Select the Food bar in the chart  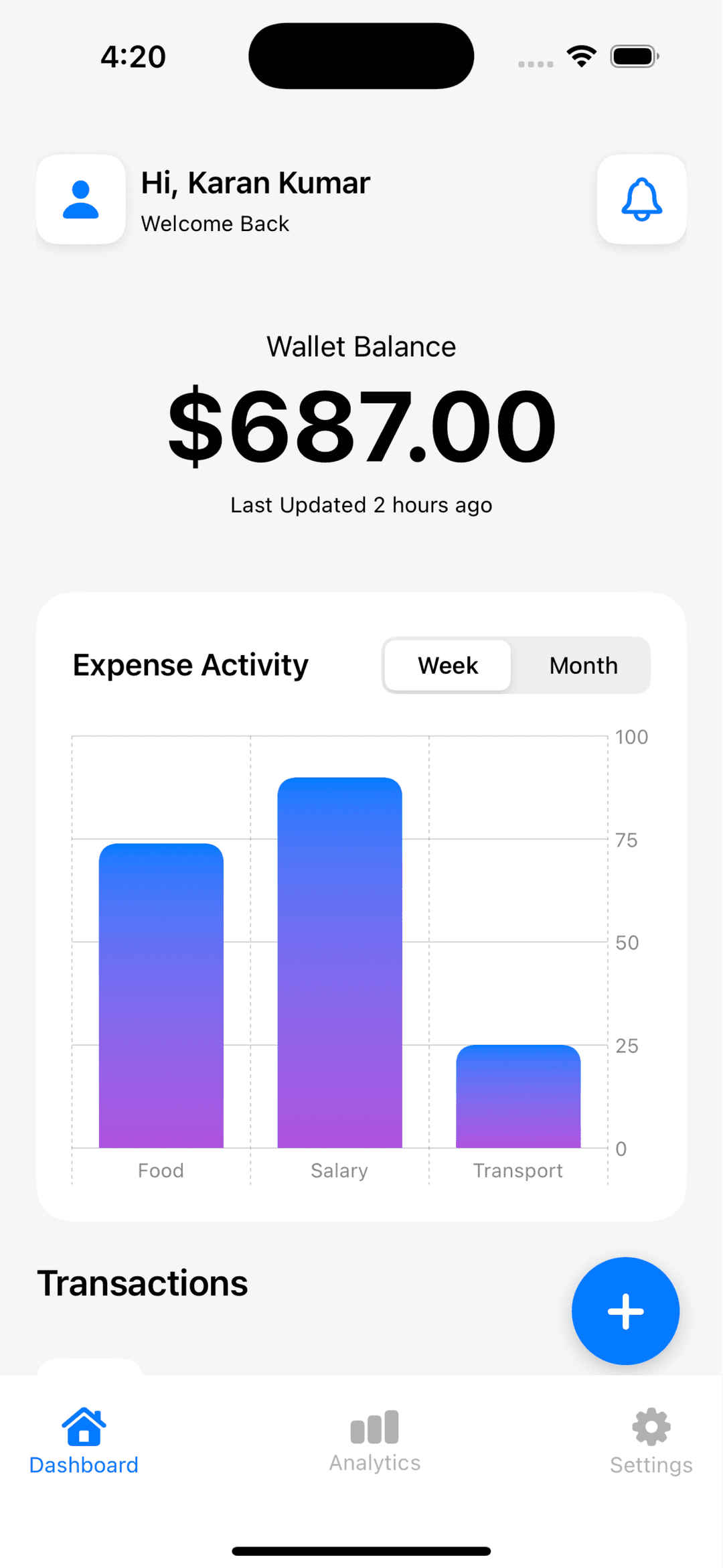click(161, 991)
